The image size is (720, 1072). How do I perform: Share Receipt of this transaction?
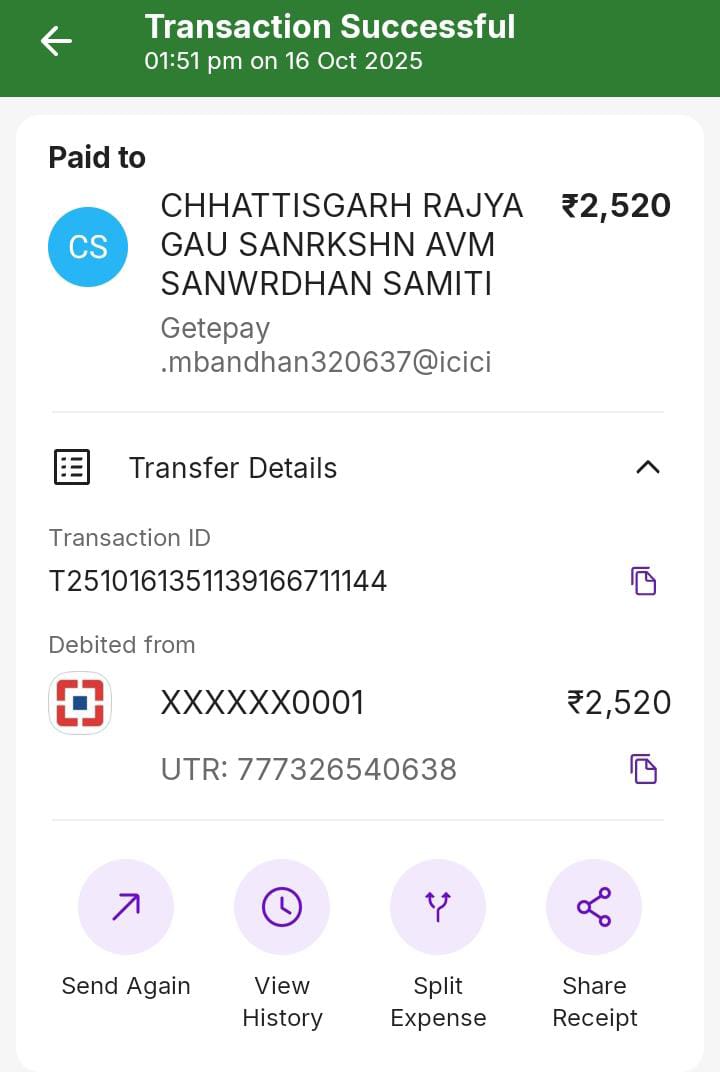pos(594,907)
